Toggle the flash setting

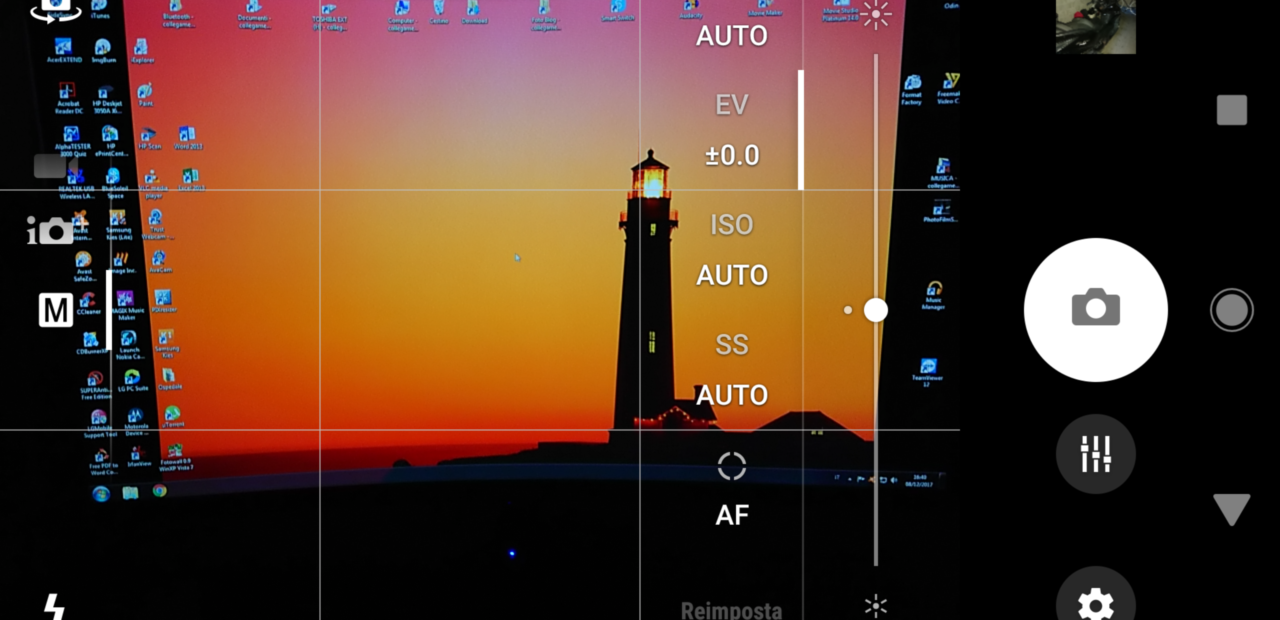click(54, 606)
